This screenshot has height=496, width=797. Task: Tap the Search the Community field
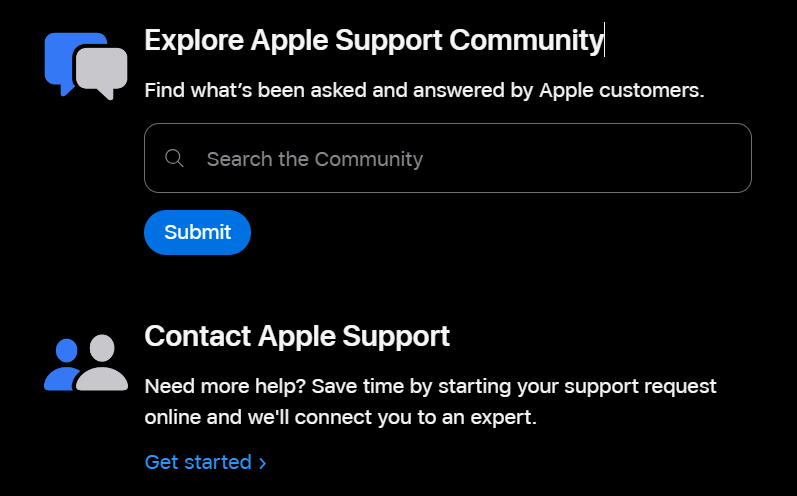tap(447, 158)
